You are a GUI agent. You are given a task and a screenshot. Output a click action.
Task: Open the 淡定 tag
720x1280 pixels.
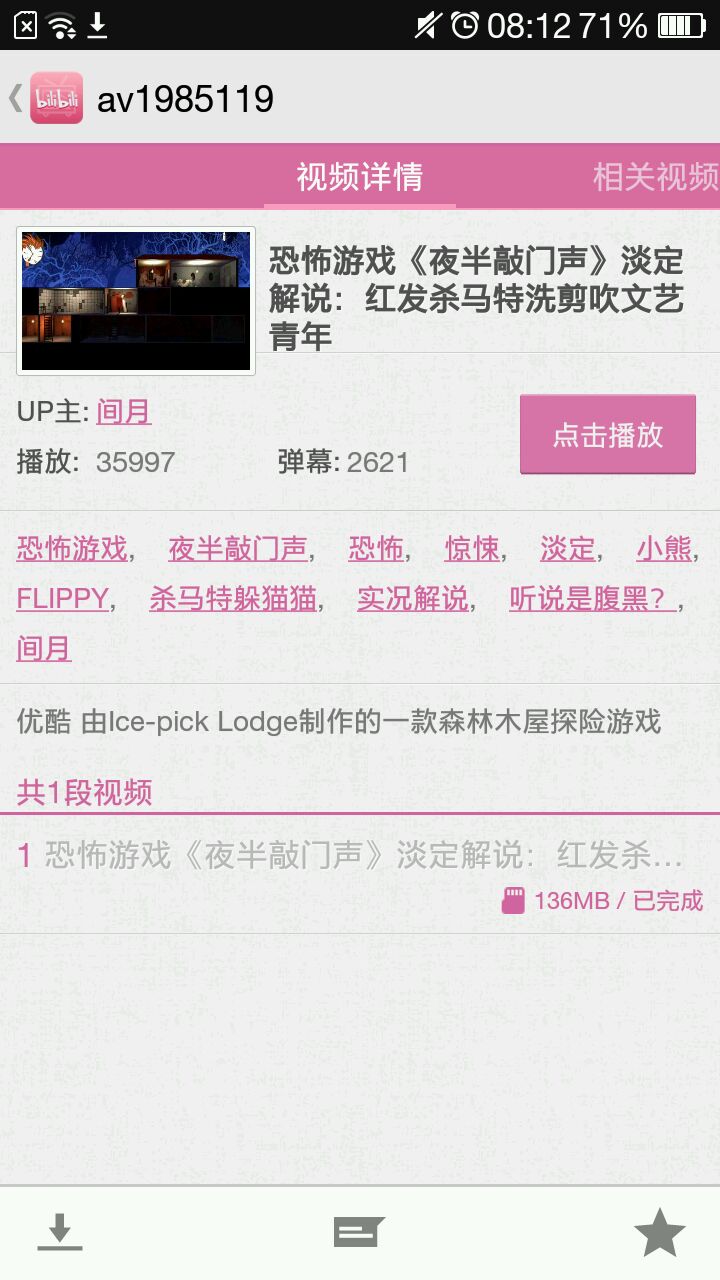[x=567, y=548]
